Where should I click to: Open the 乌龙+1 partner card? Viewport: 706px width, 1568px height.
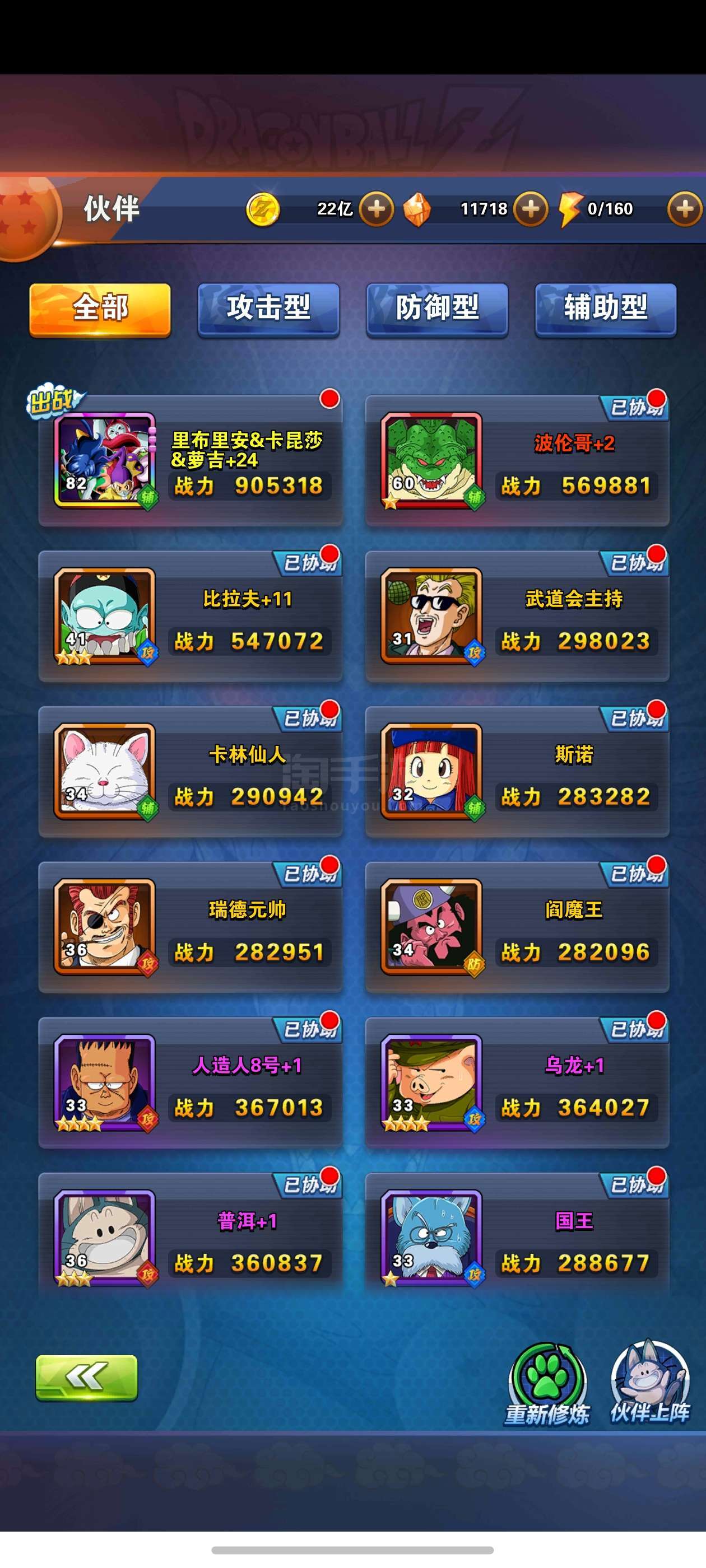click(517, 1083)
